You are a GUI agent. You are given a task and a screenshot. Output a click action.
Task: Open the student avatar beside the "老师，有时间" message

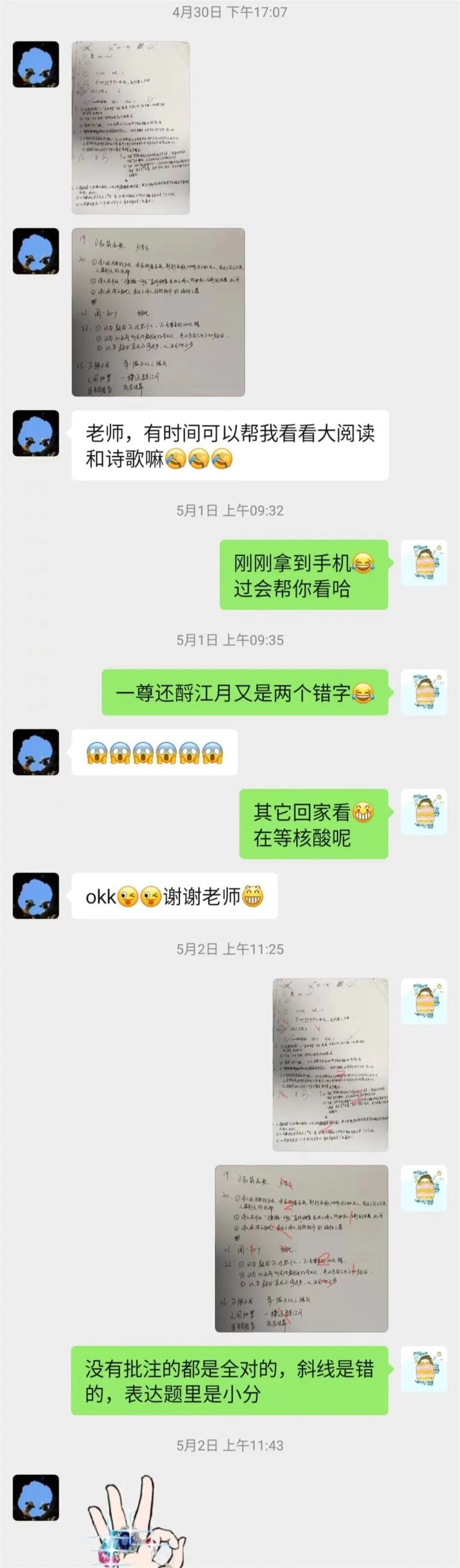pyautogui.click(x=36, y=433)
